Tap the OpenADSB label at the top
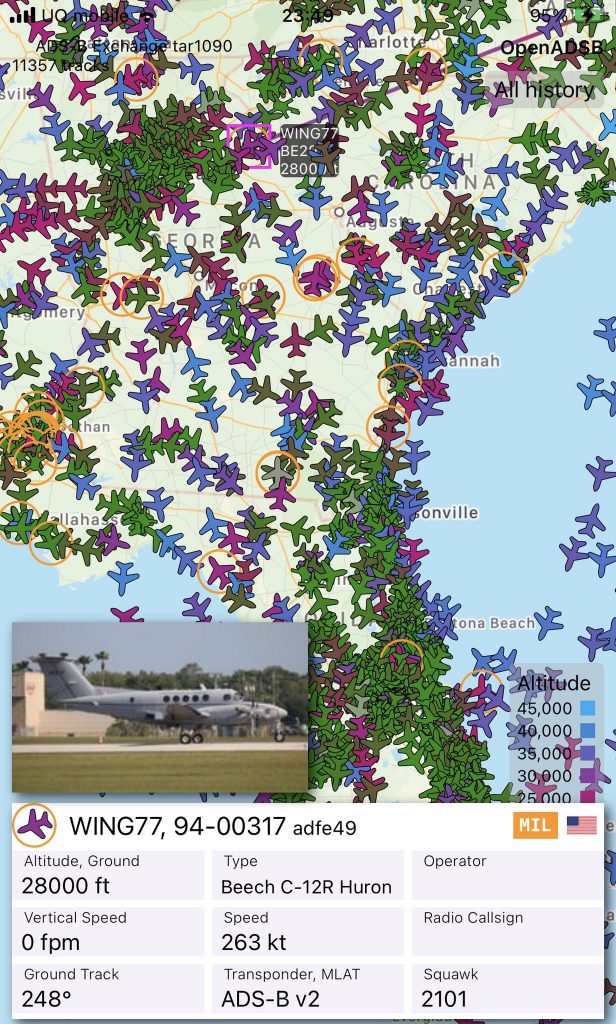Screen dimensions: 616x1024 pyautogui.click(x=551, y=48)
